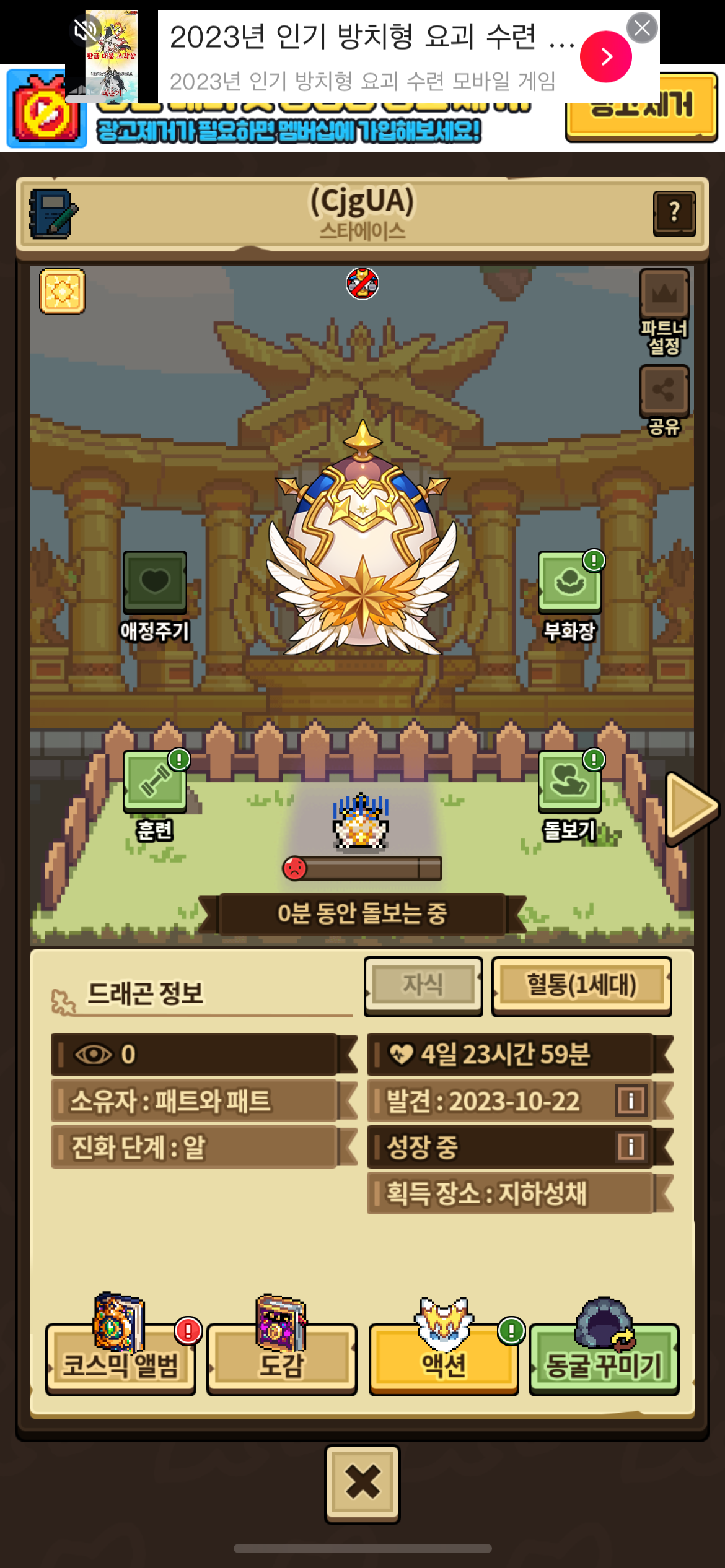Give affection with 애정주기
Viewport: 725px width, 1568px height.
(x=154, y=583)
